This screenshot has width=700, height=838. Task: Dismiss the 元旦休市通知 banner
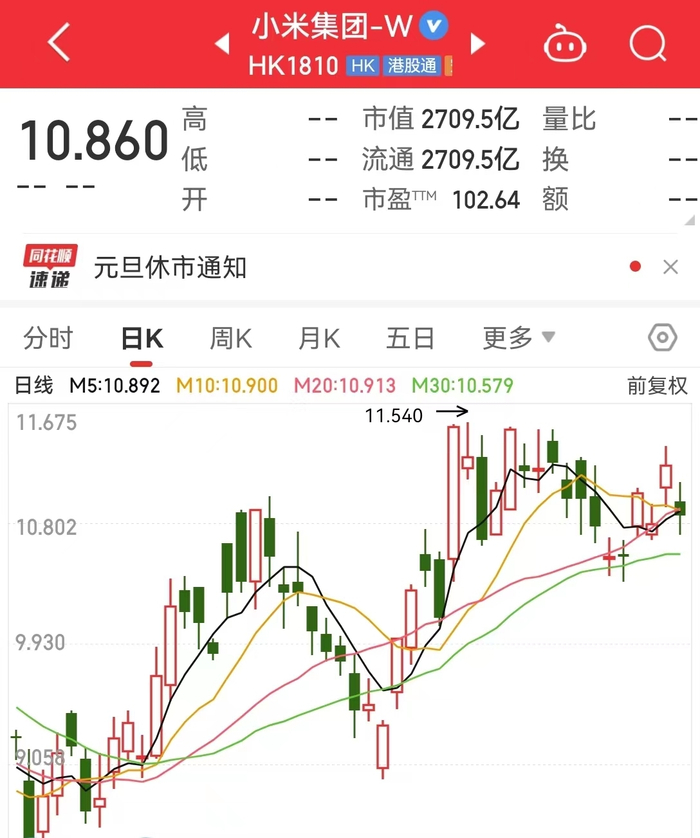click(671, 267)
